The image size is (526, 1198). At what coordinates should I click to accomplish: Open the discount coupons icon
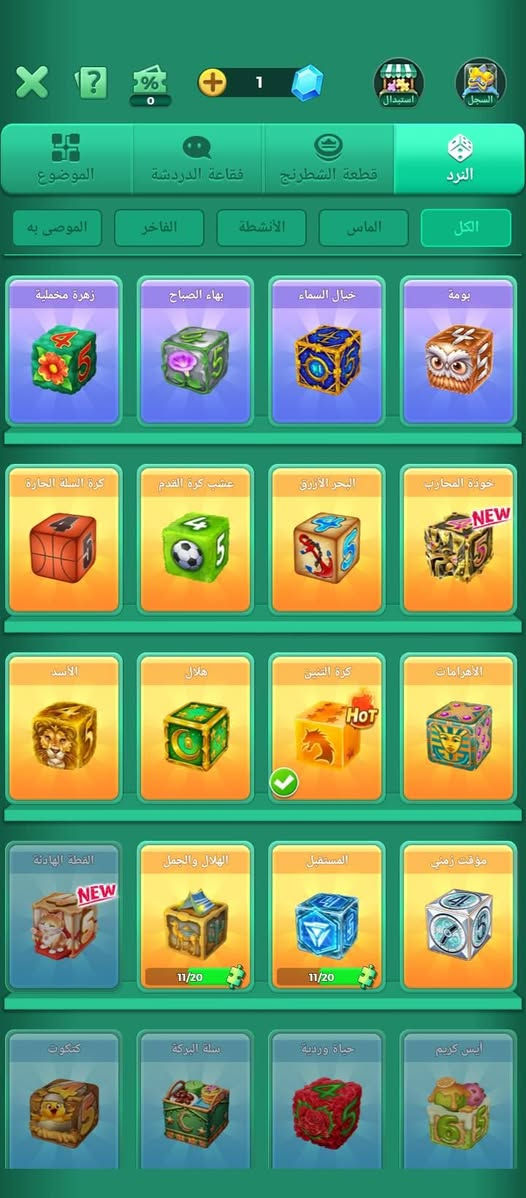click(150, 85)
